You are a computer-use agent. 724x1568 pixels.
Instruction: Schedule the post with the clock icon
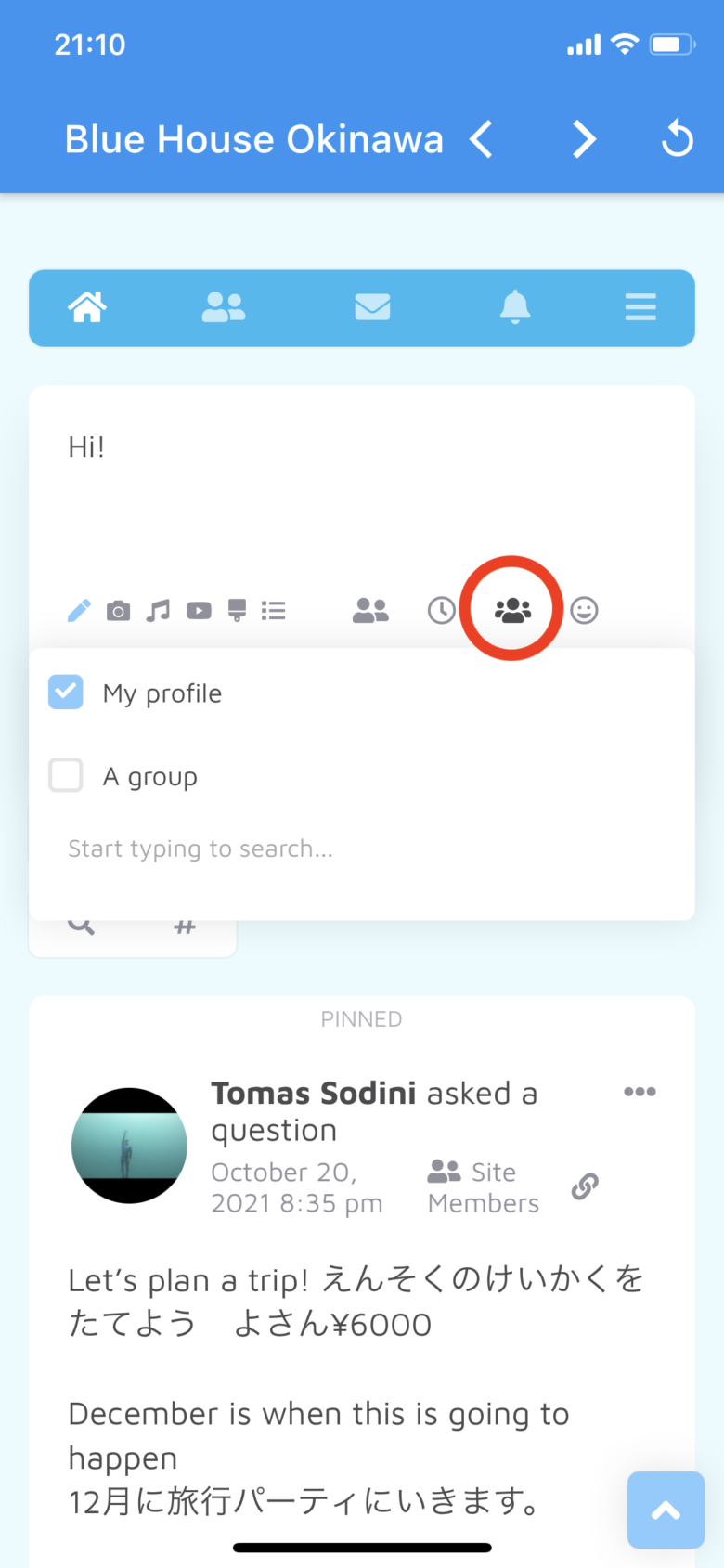(442, 611)
